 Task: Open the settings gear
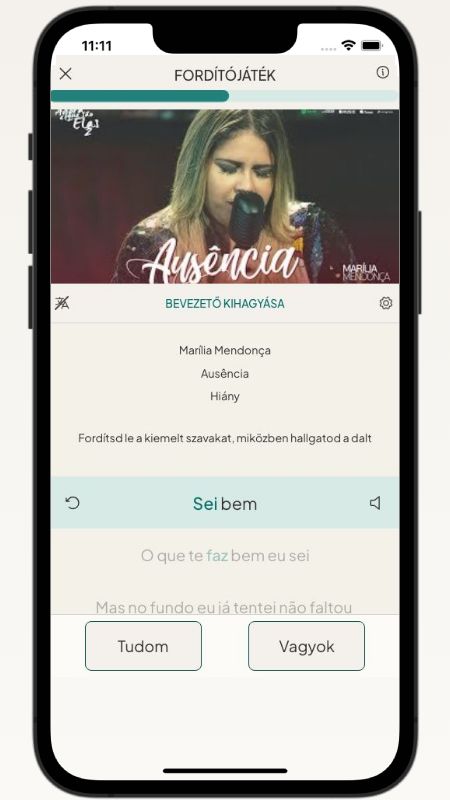(x=386, y=303)
